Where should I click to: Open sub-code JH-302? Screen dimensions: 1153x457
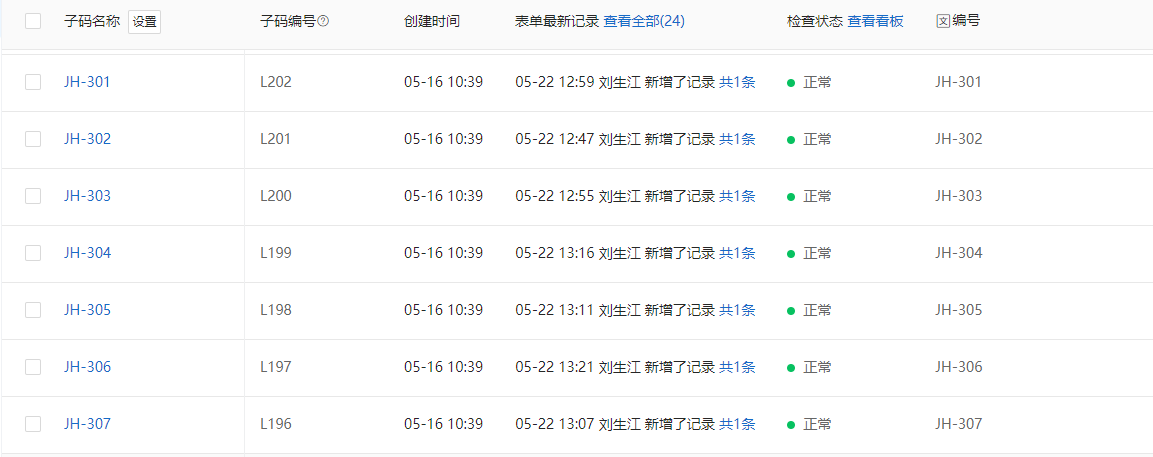point(87,139)
